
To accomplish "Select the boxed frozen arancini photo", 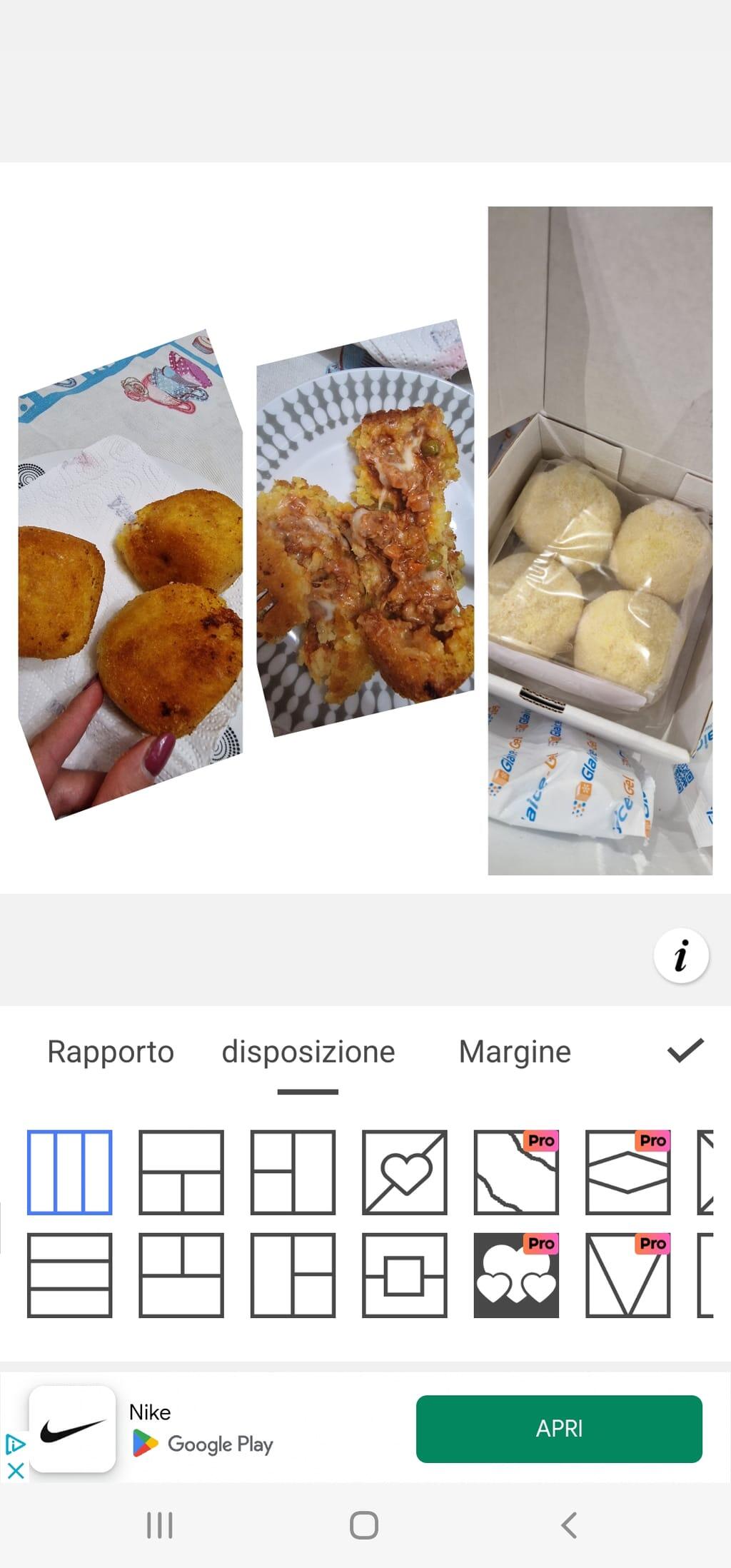I will click(x=600, y=541).
